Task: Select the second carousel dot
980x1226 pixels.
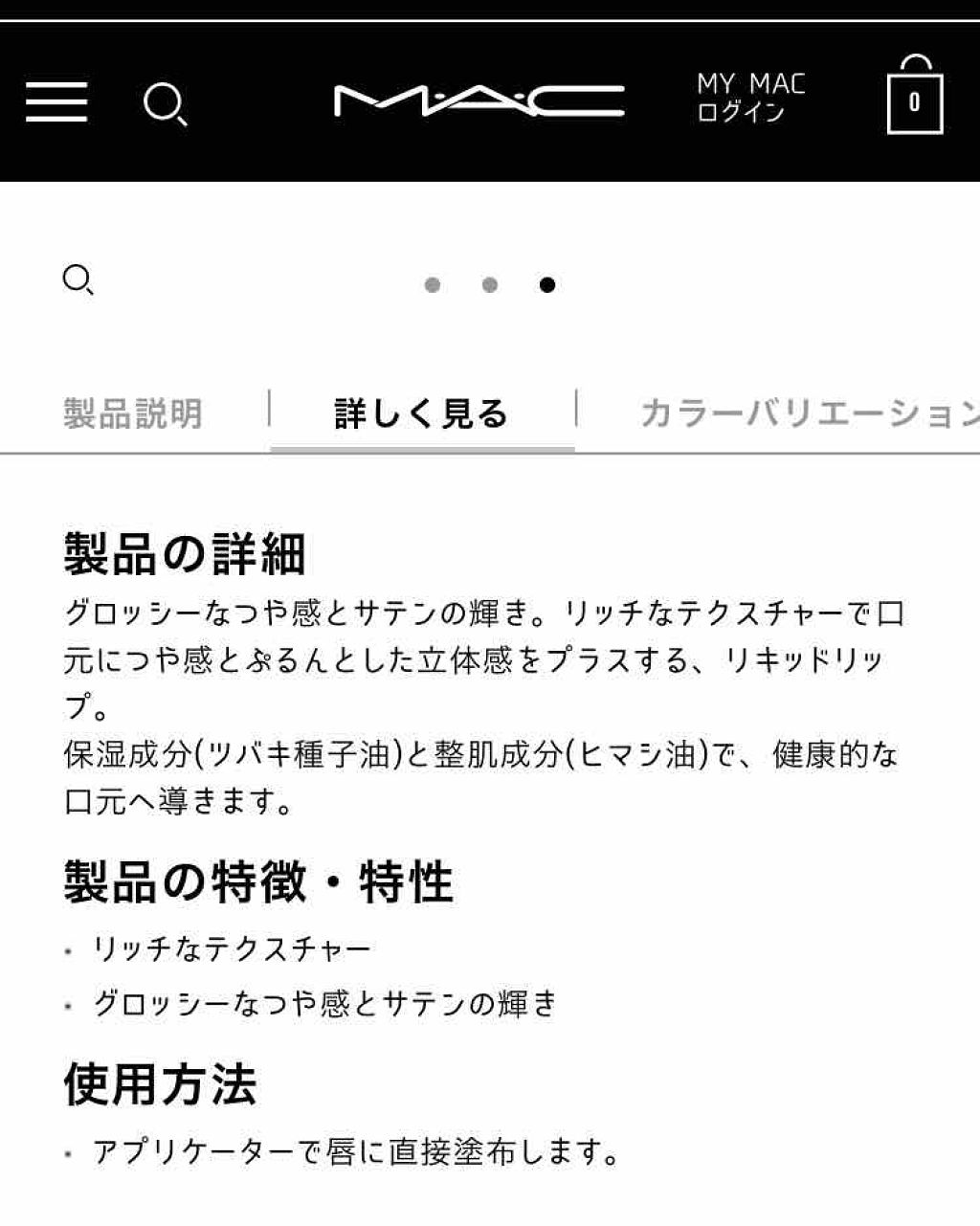Action: [x=492, y=284]
